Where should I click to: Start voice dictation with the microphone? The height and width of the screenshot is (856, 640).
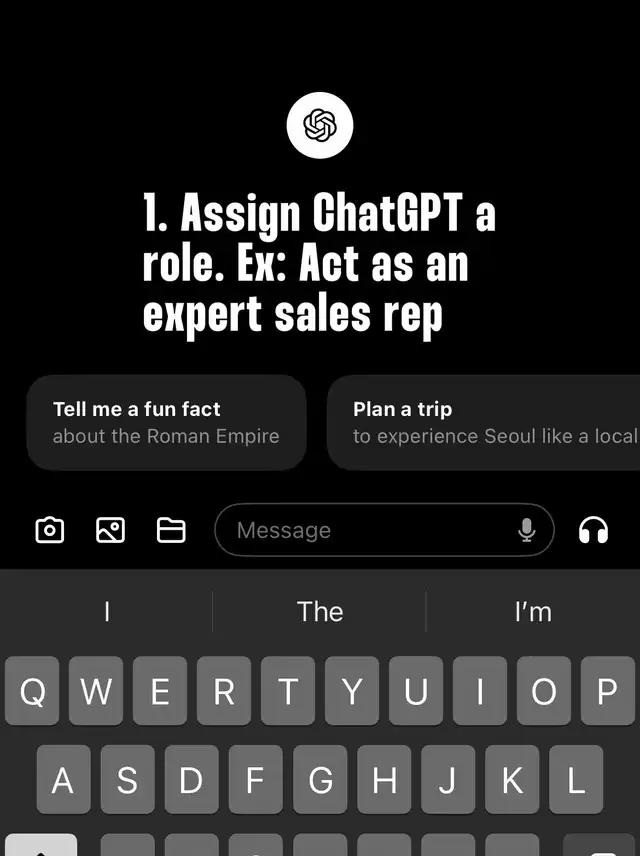[527, 530]
